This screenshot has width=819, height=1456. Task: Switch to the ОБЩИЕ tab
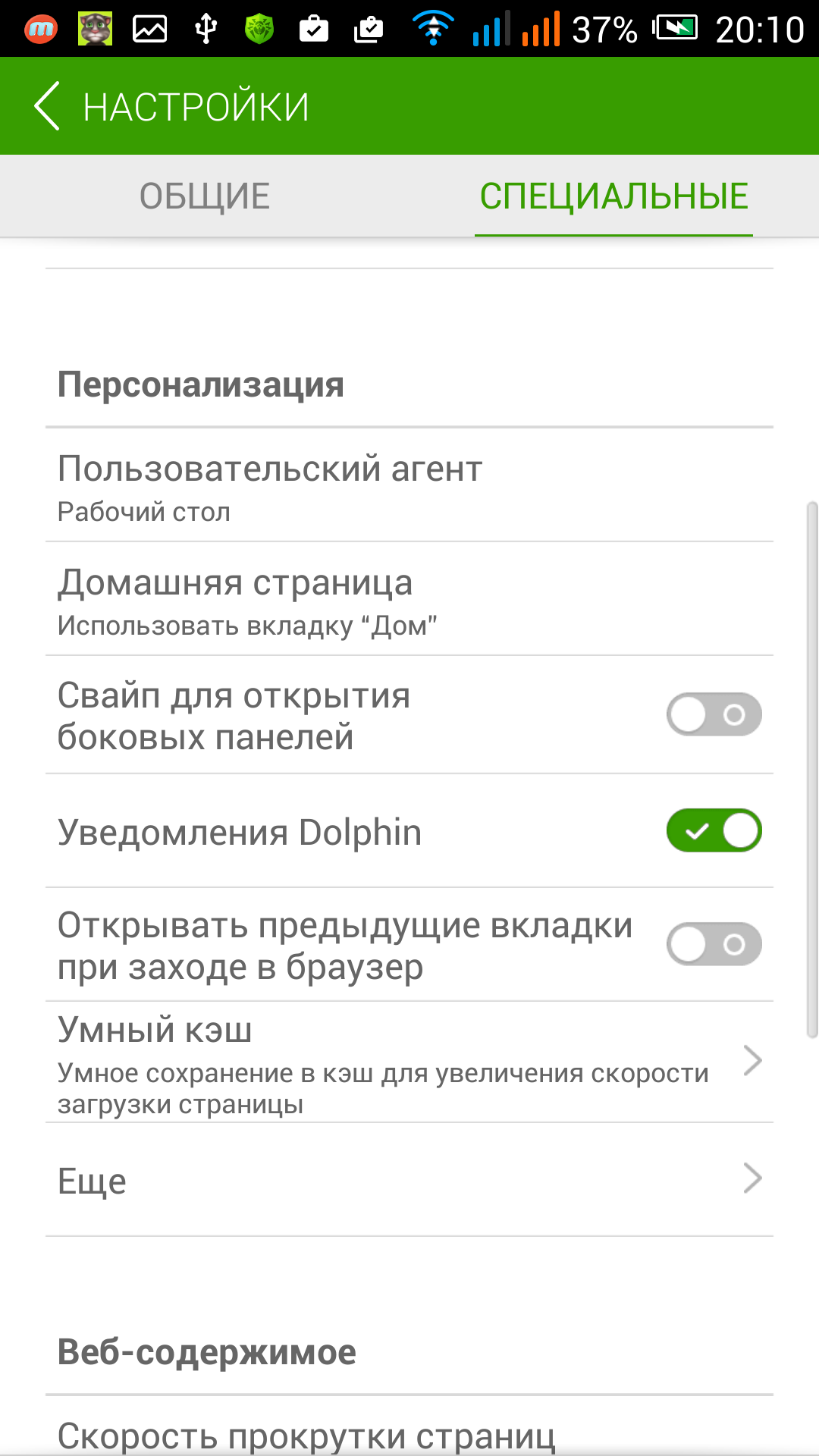point(205,196)
